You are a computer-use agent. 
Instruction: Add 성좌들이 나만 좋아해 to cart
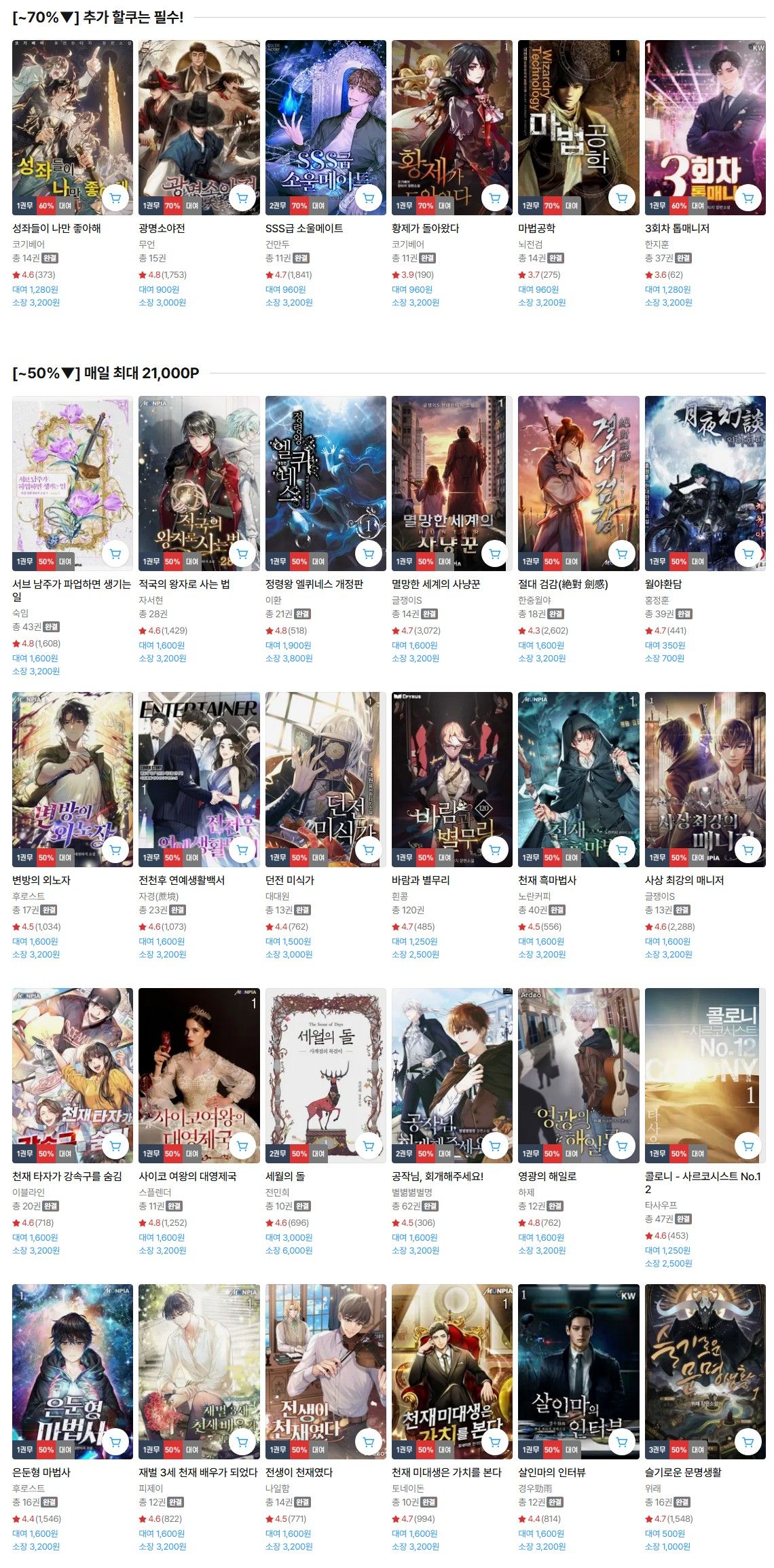(x=115, y=198)
